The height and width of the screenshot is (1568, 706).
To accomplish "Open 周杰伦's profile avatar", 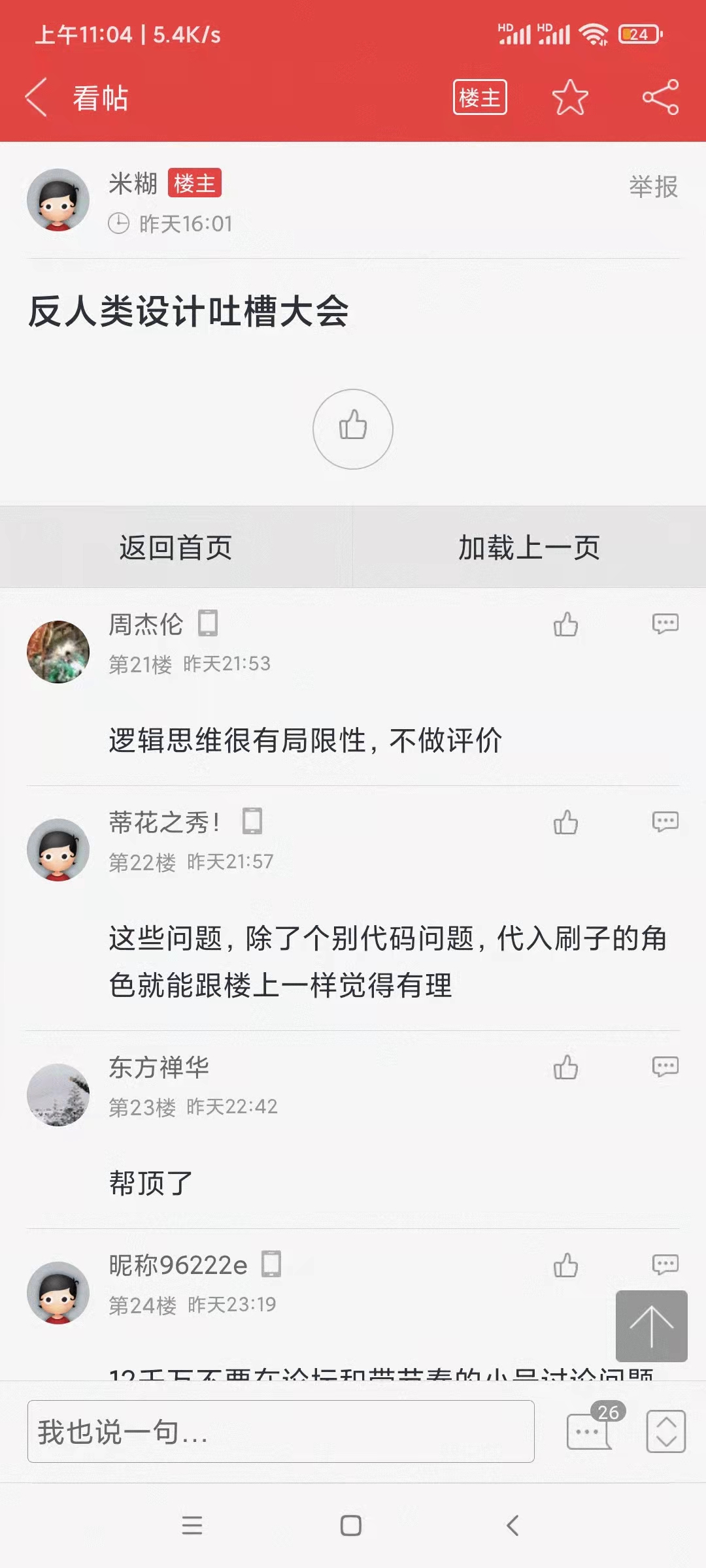I will tap(58, 651).
